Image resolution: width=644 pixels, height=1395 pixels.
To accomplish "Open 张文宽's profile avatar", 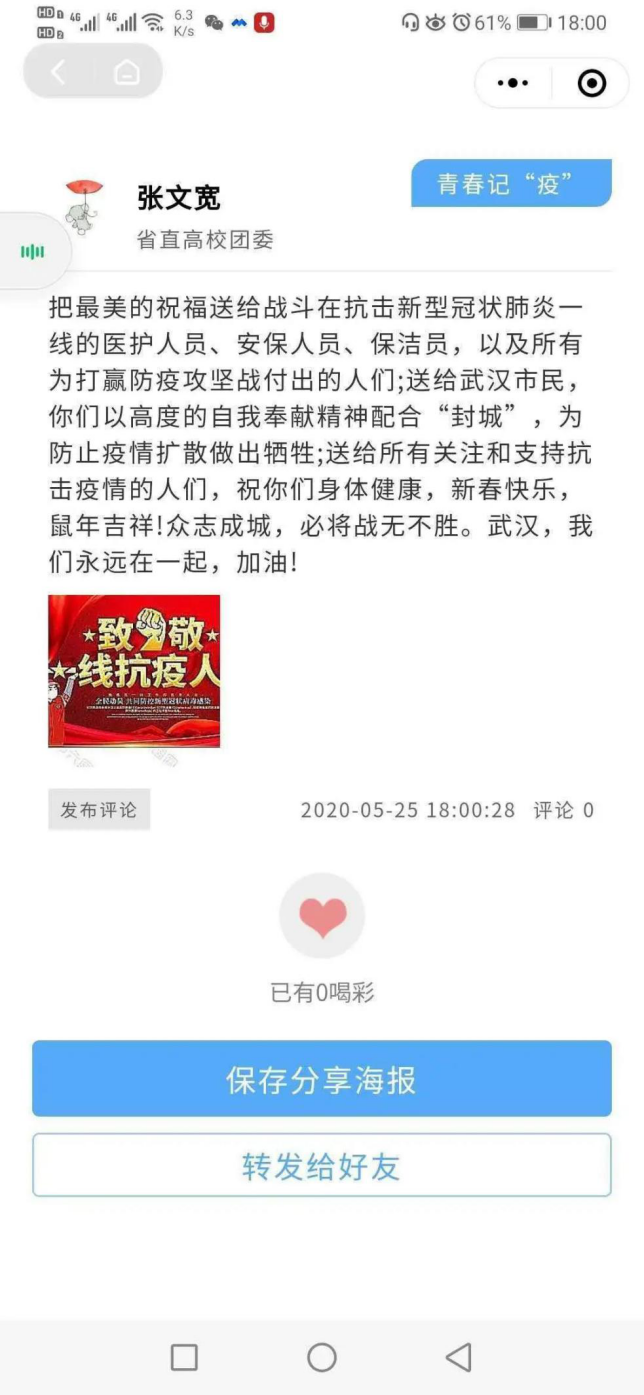I will [84, 207].
